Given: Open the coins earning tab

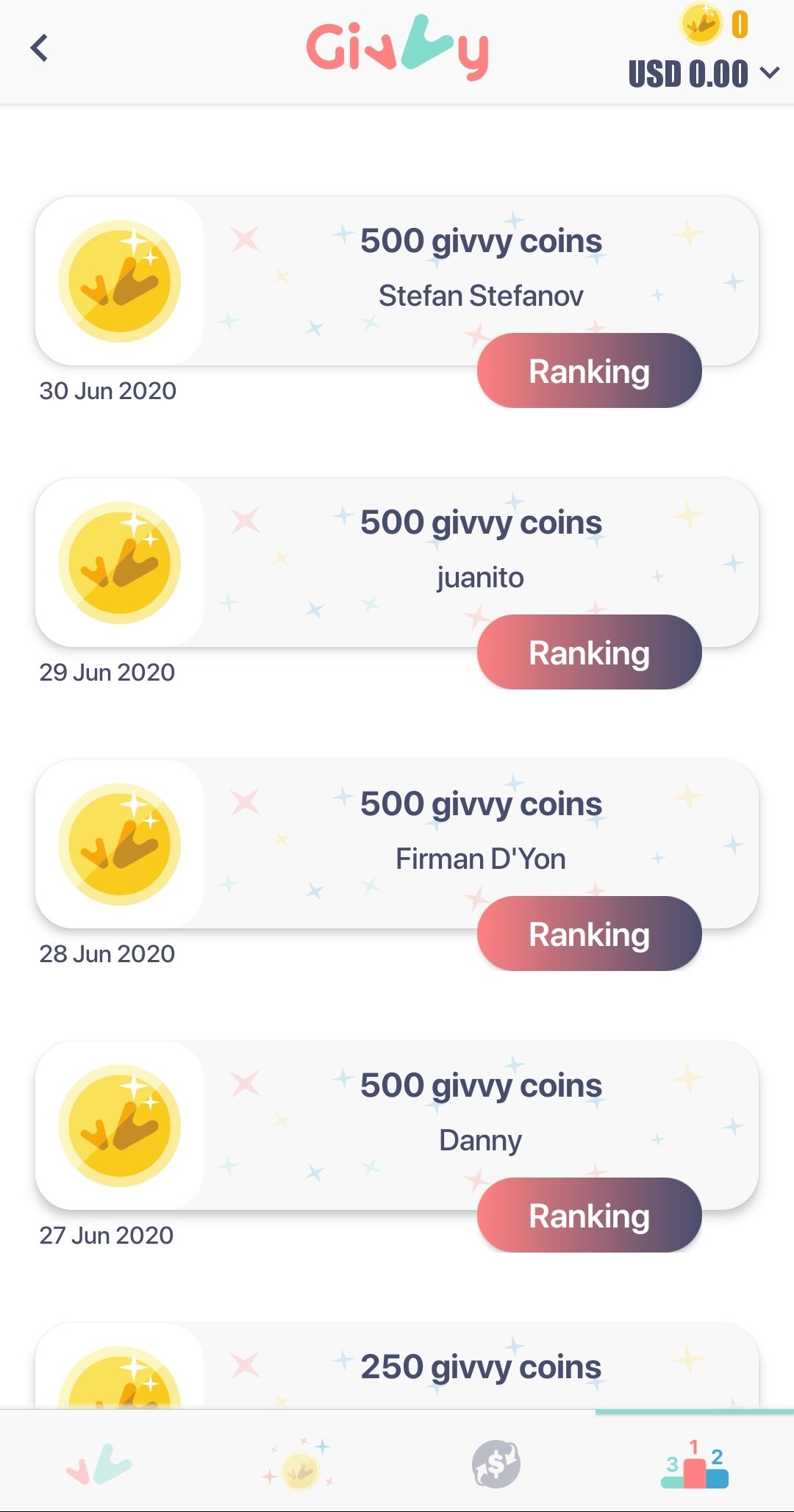Looking at the screenshot, I should pyautogui.click(x=298, y=1463).
